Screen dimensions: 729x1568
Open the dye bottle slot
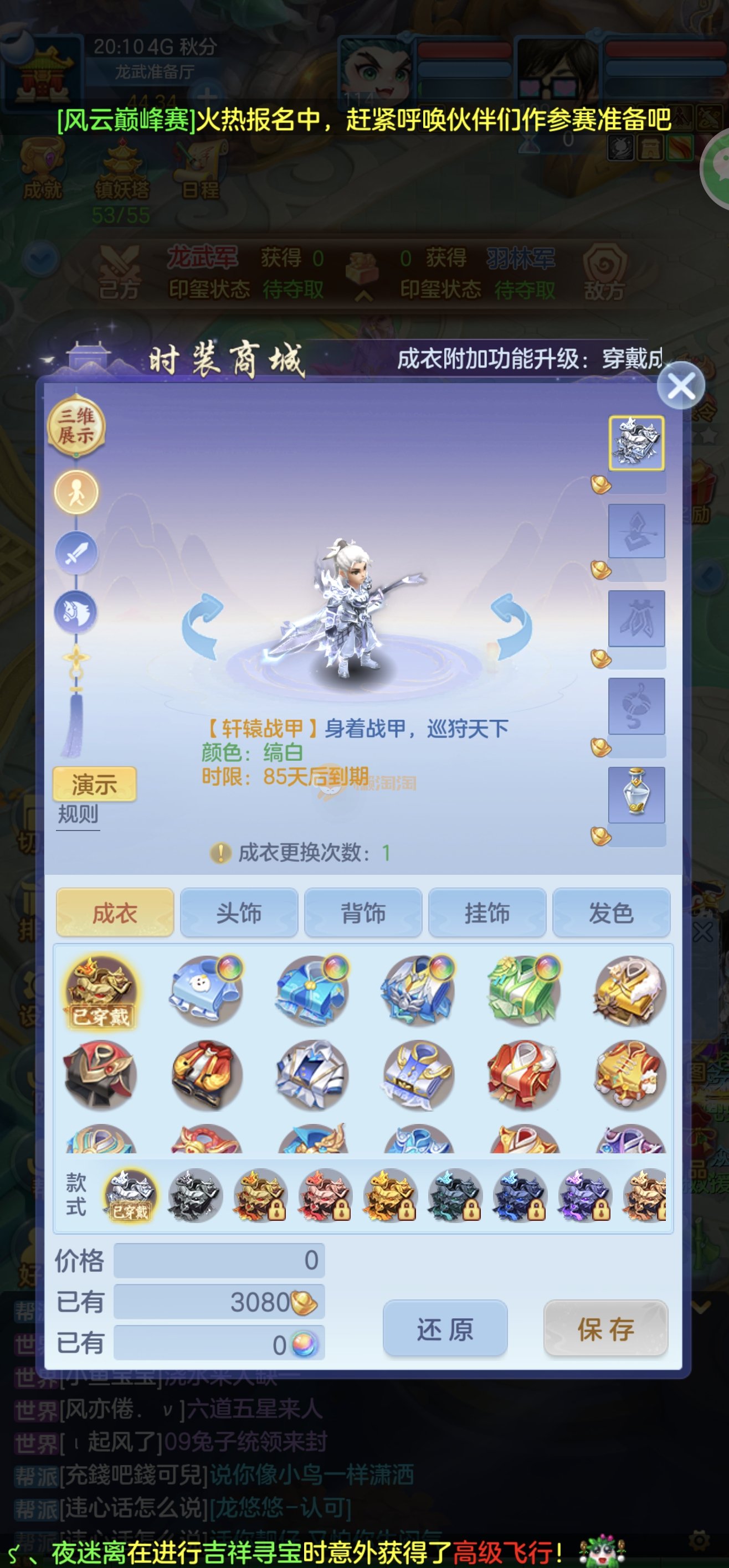click(x=636, y=795)
